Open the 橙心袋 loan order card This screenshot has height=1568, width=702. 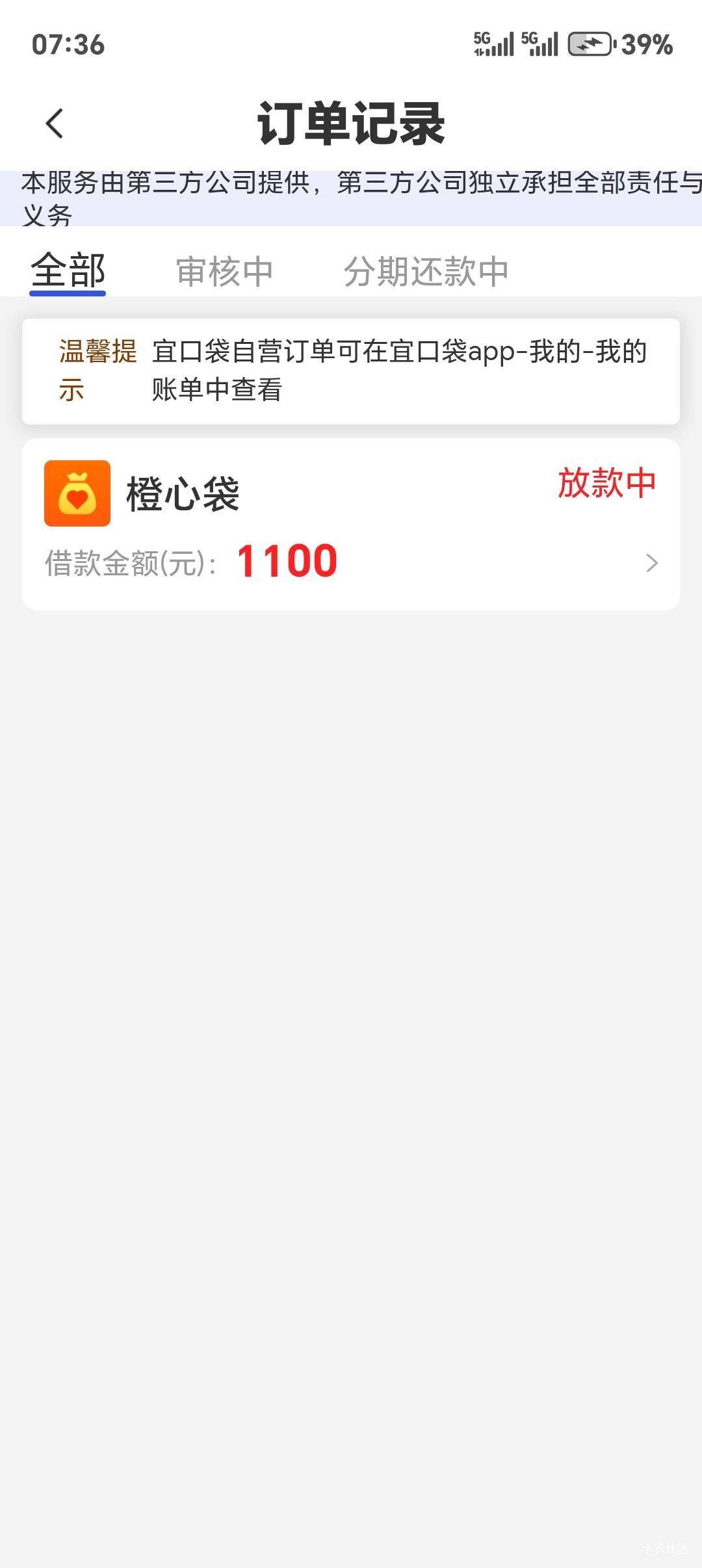coord(351,524)
